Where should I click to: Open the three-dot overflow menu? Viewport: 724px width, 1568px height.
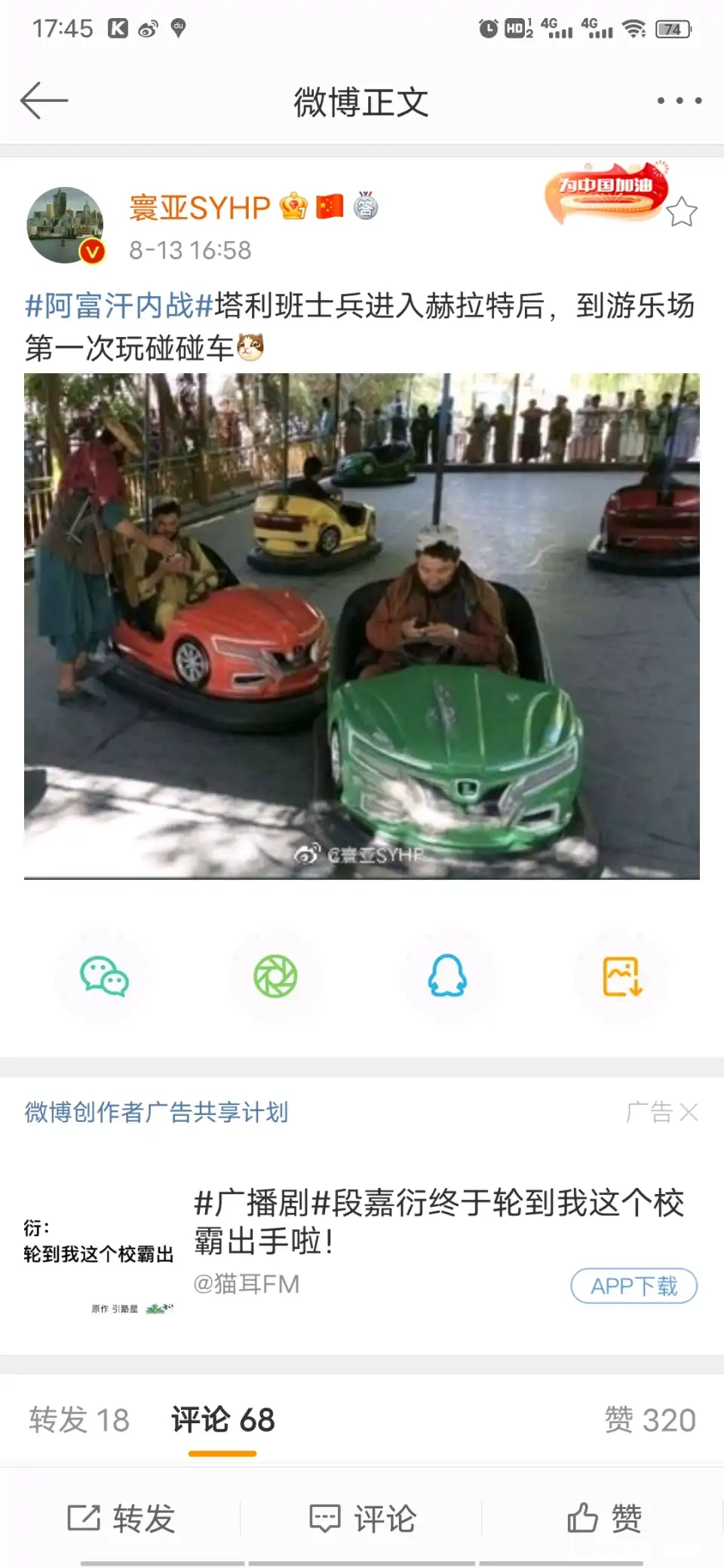tap(679, 100)
